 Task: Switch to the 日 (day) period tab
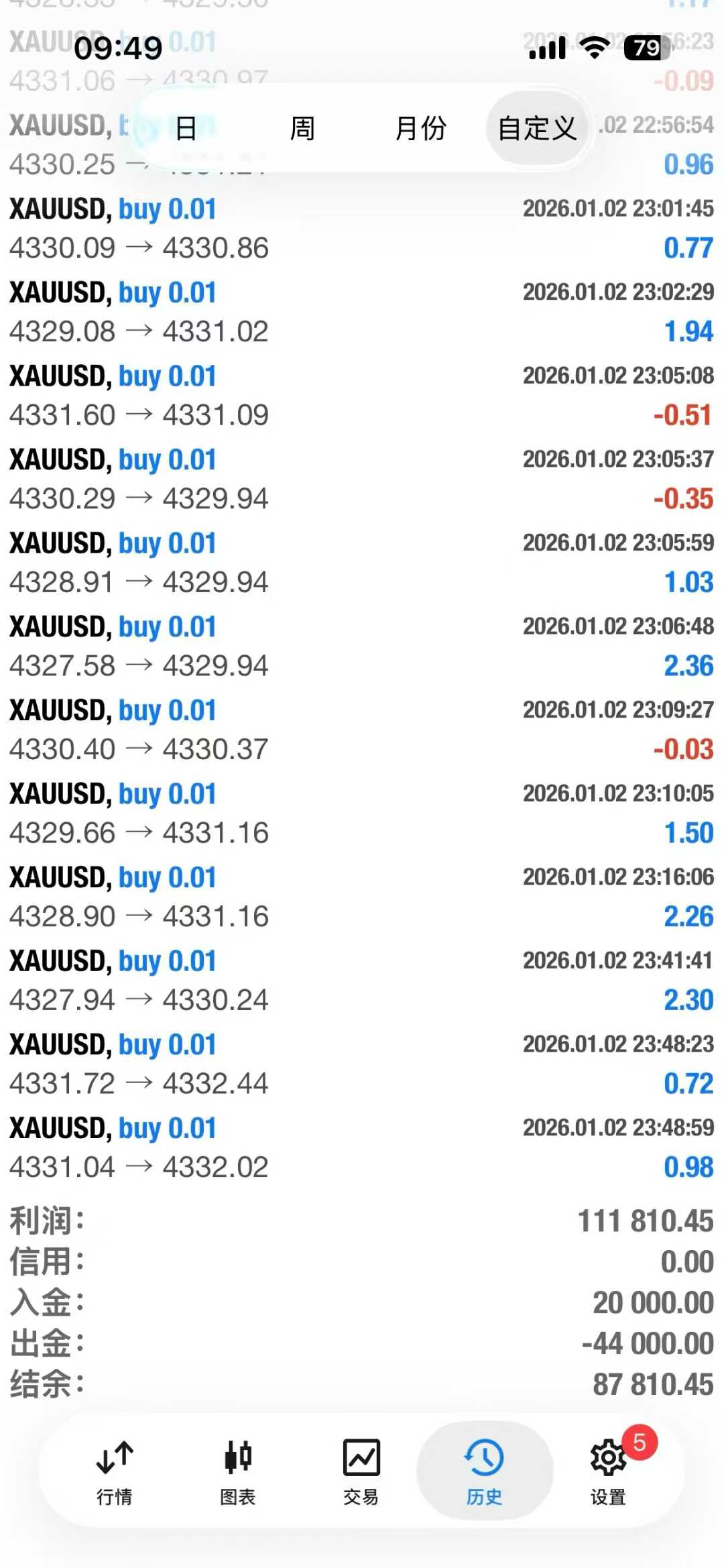[186, 128]
